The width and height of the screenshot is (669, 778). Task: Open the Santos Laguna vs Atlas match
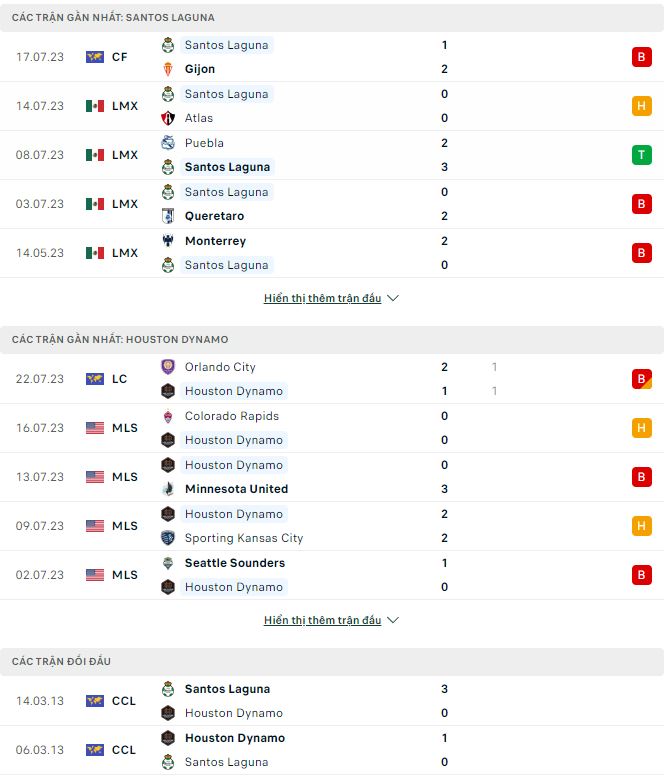[x=330, y=106]
